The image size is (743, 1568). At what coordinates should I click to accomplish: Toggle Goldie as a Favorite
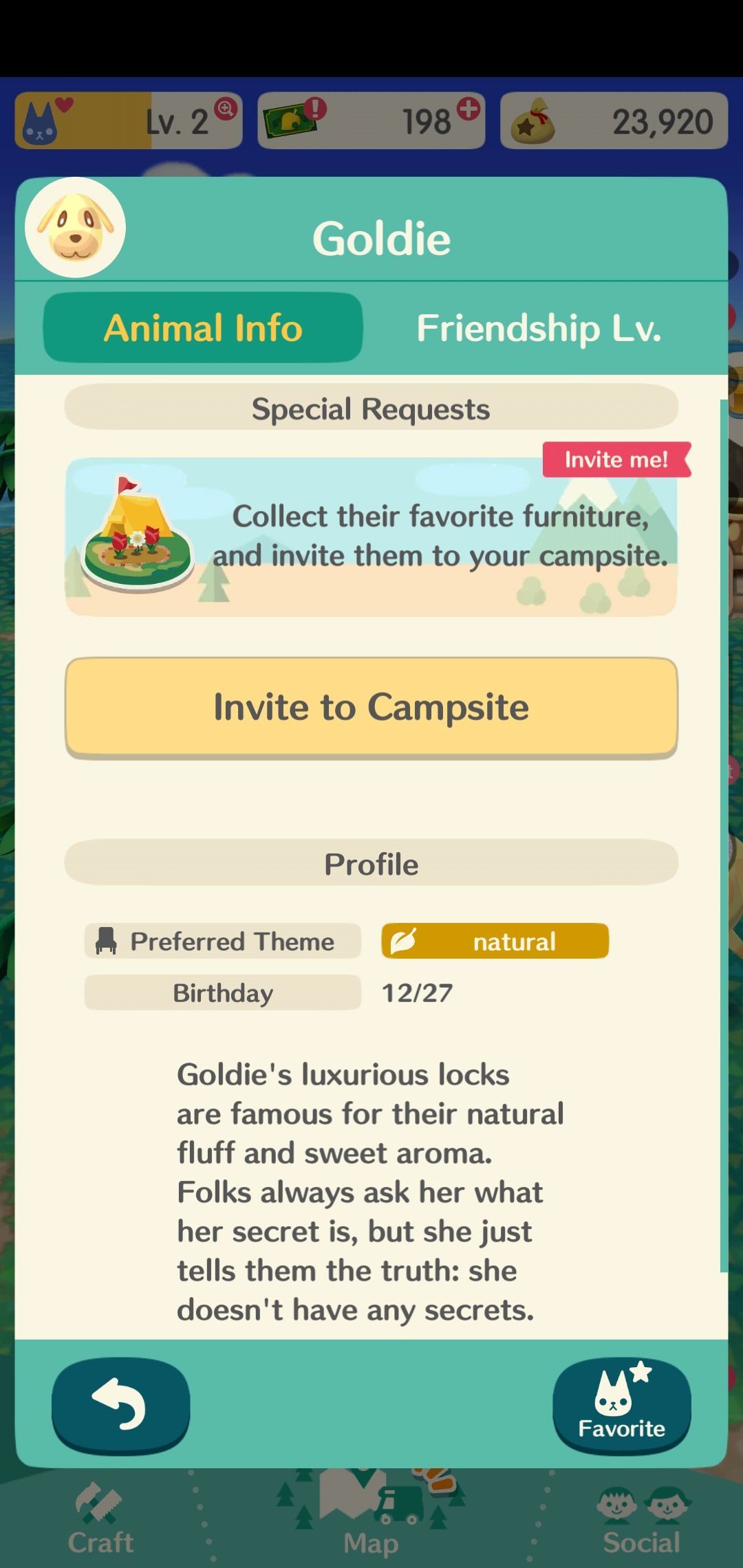click(621, 1404)
